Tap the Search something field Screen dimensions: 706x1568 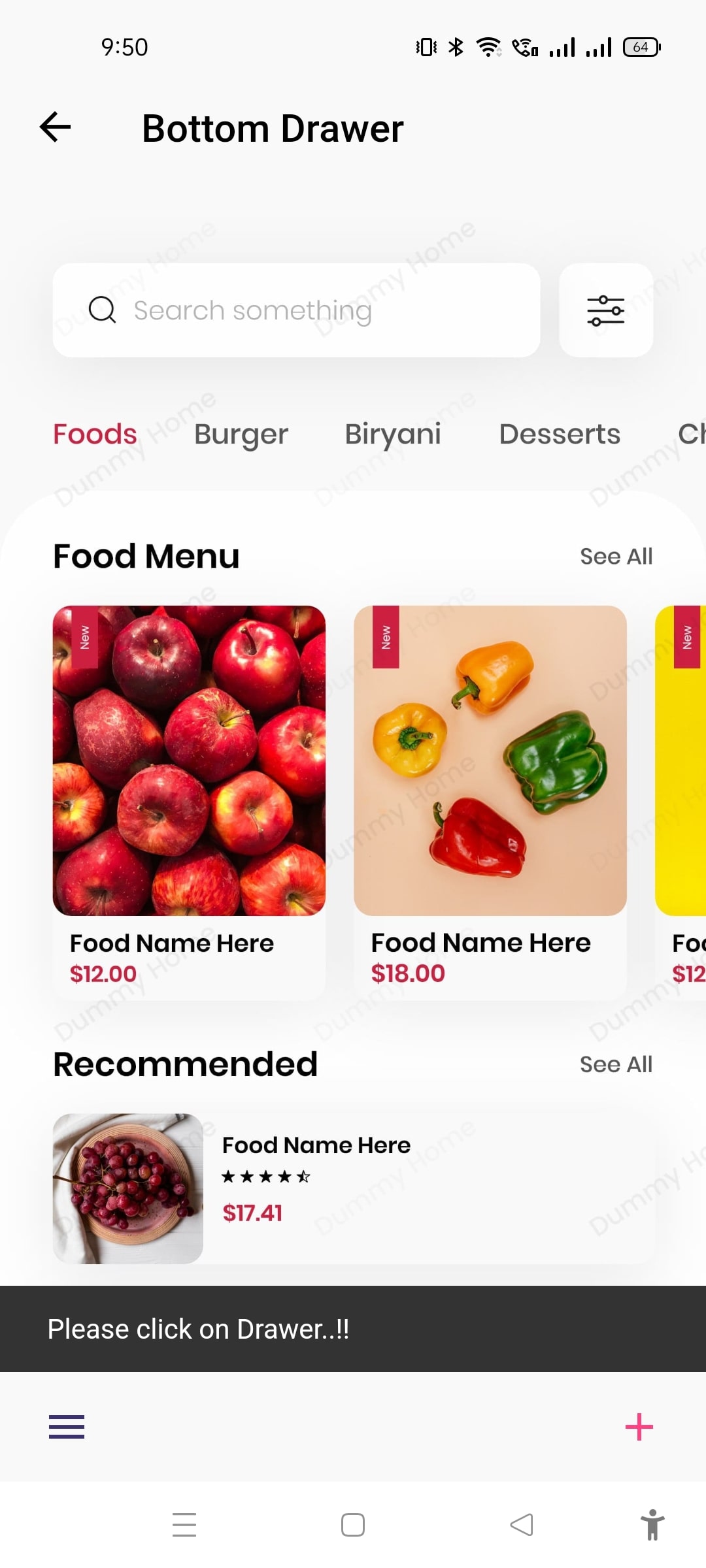[296, 310]
